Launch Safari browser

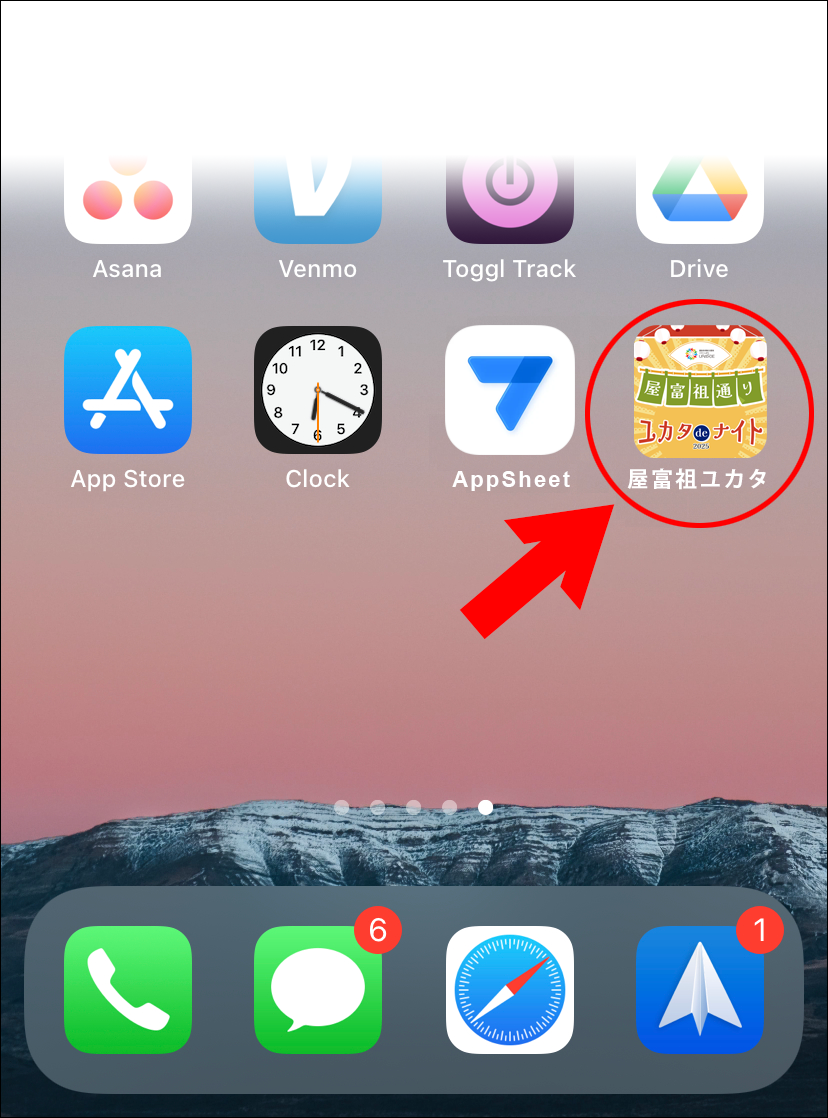click(510, 990)
